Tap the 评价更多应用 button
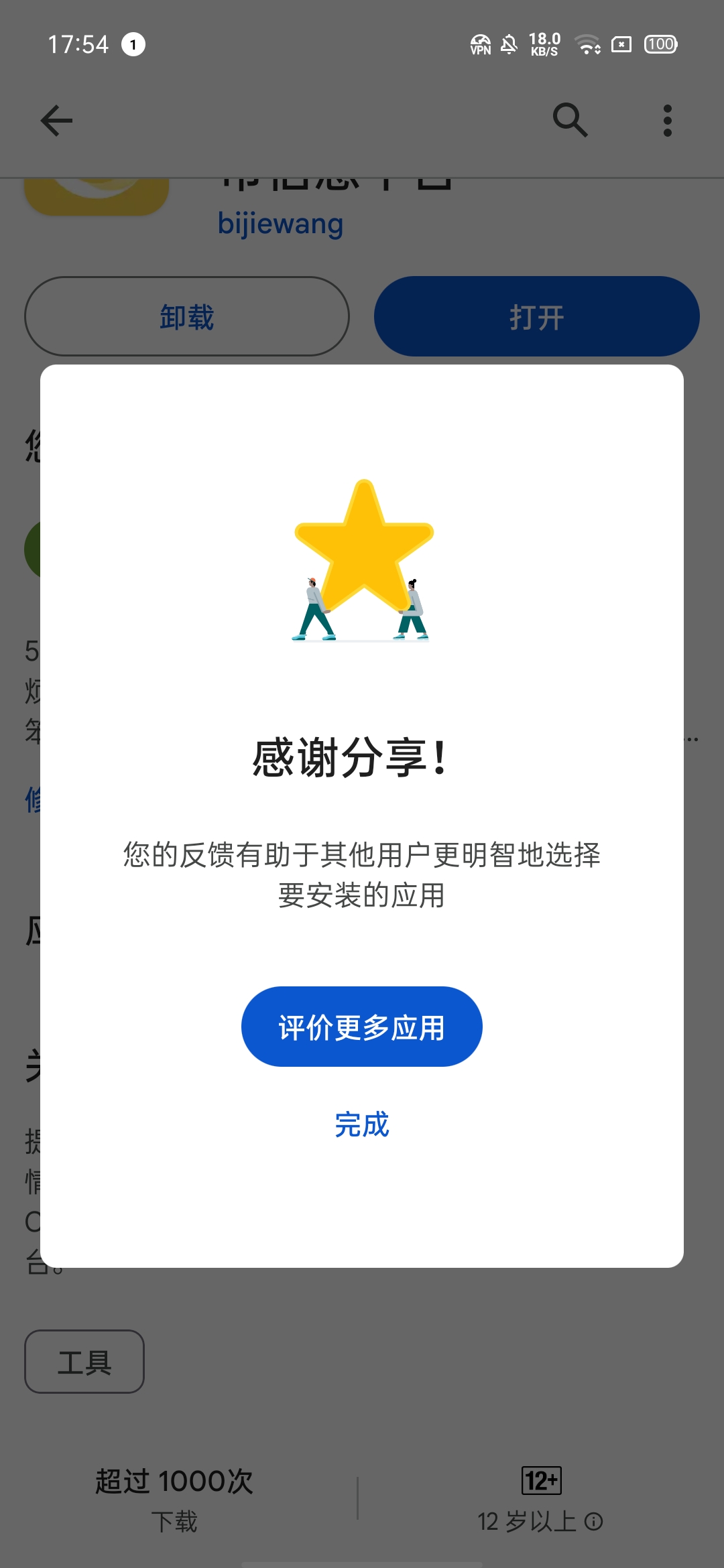The image size is (724, 1568). pos(361,1027)
